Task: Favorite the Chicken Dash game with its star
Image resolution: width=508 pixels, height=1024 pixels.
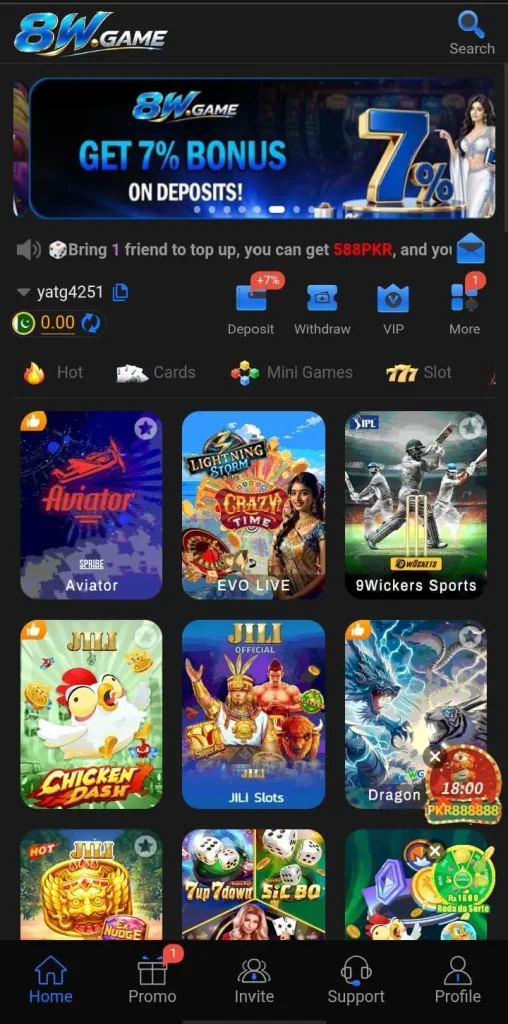Action: pyautogui.click(x=147, y=637)
